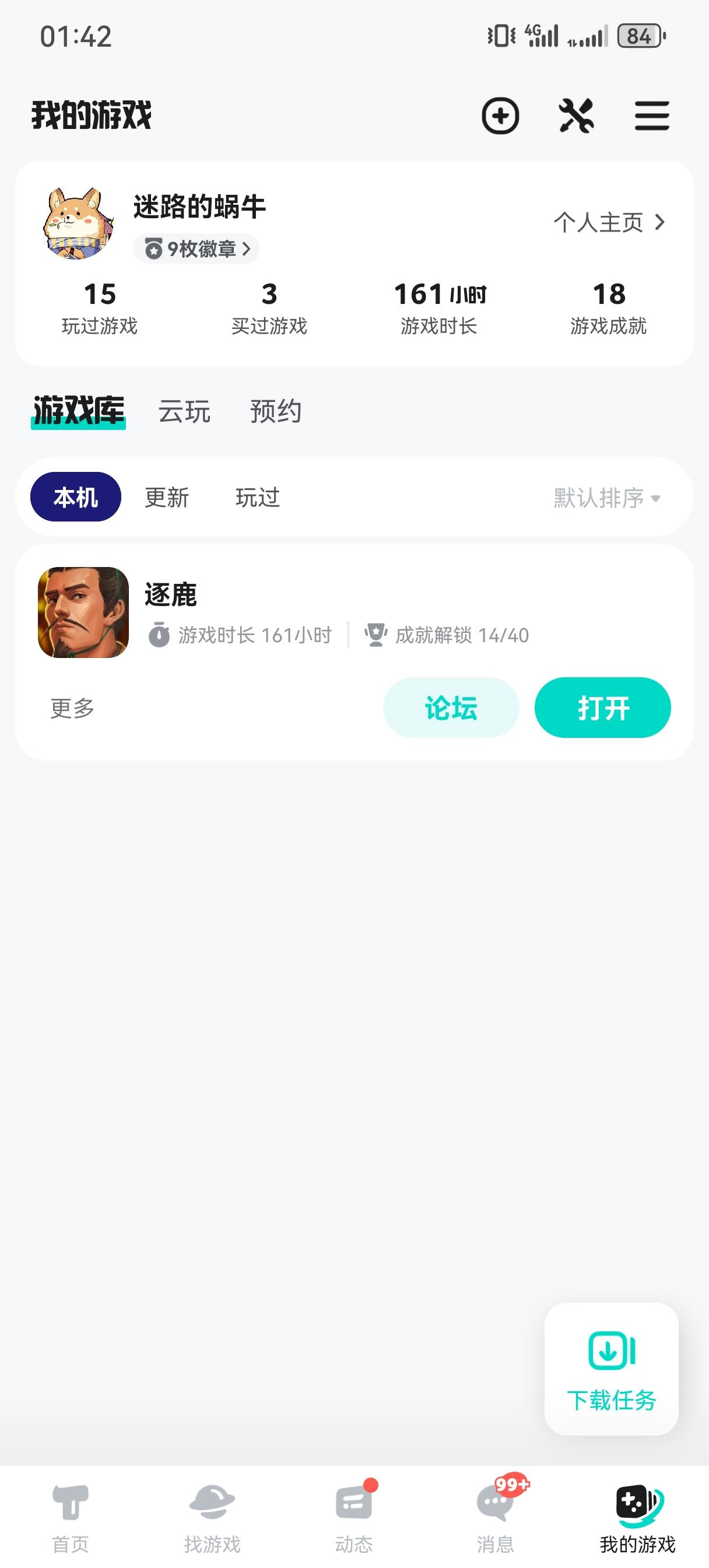Viewport: 709px width, 1568px height.
Task: Open the 论坛 forum for 逐鹿
Action: click(450, 706)
